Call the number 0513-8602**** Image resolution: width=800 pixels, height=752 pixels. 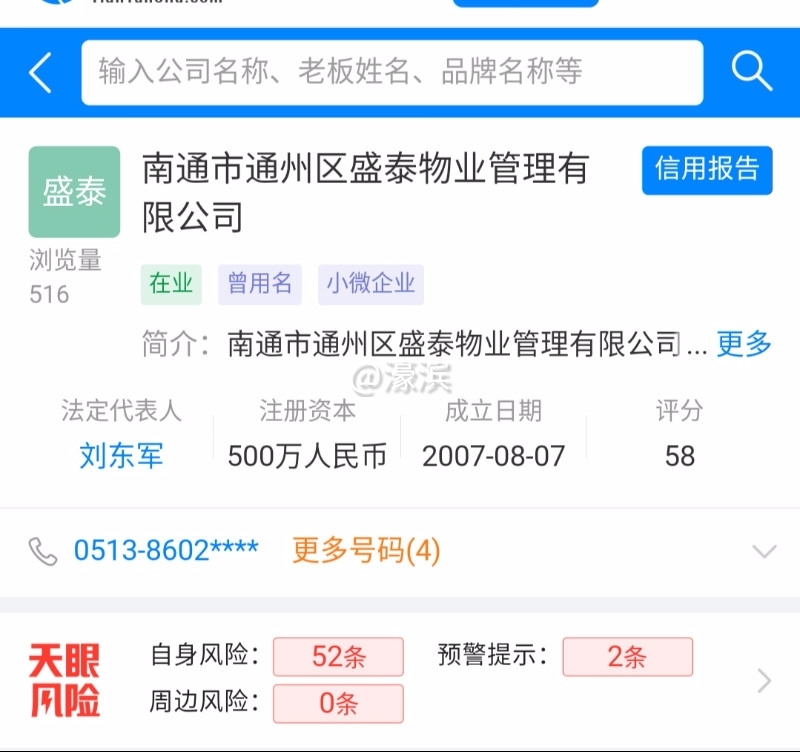coord(166,550)
